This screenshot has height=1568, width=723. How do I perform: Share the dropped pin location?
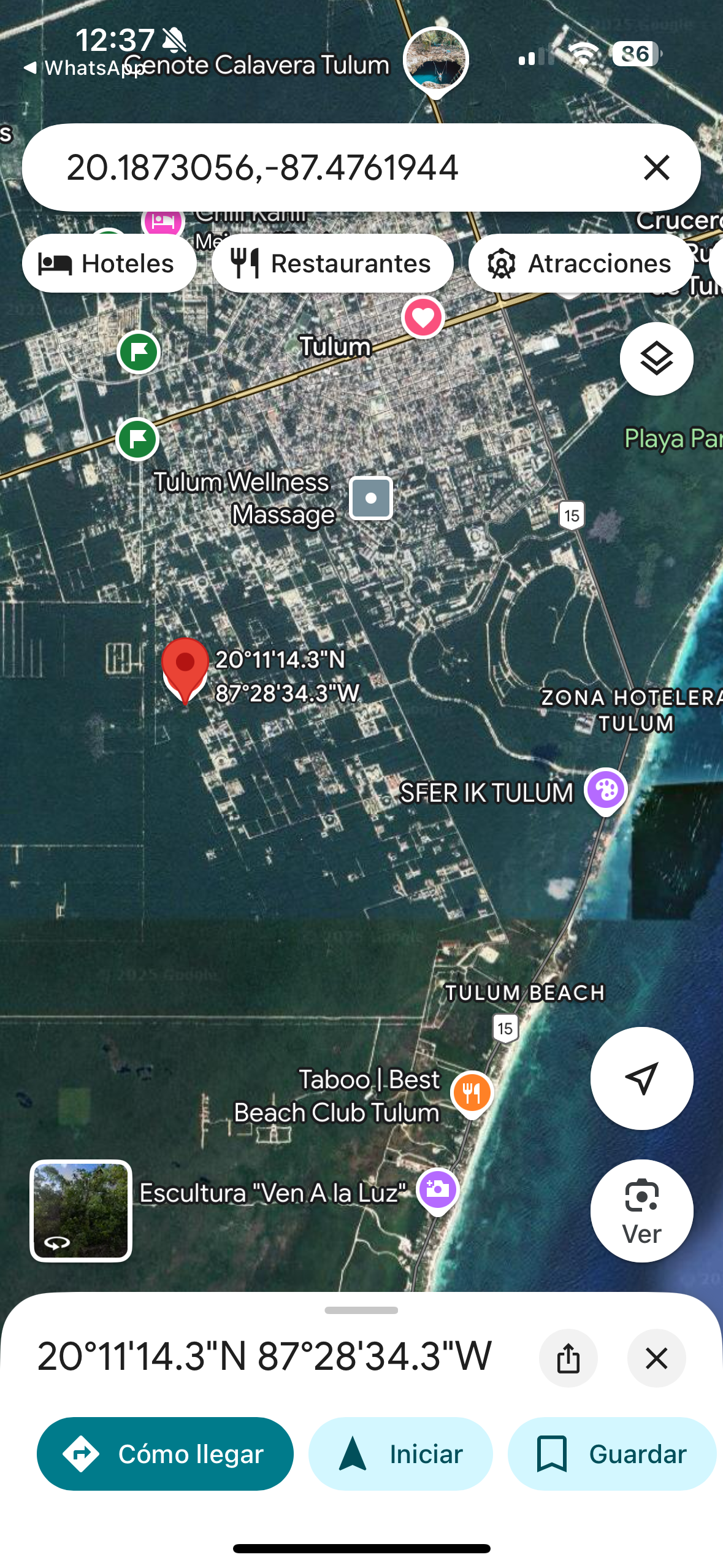pos(568,1358)
